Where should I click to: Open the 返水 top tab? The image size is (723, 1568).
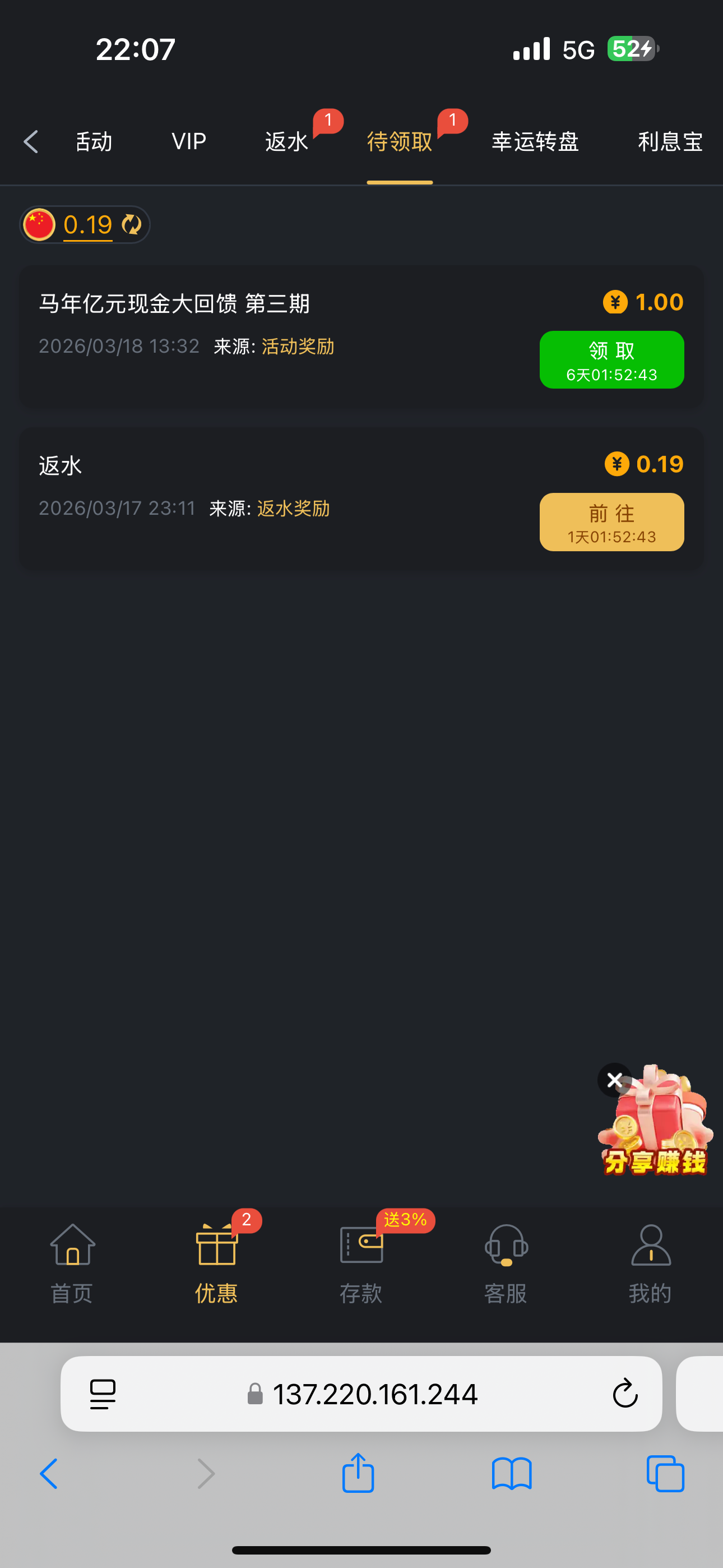tap(286, 142)
